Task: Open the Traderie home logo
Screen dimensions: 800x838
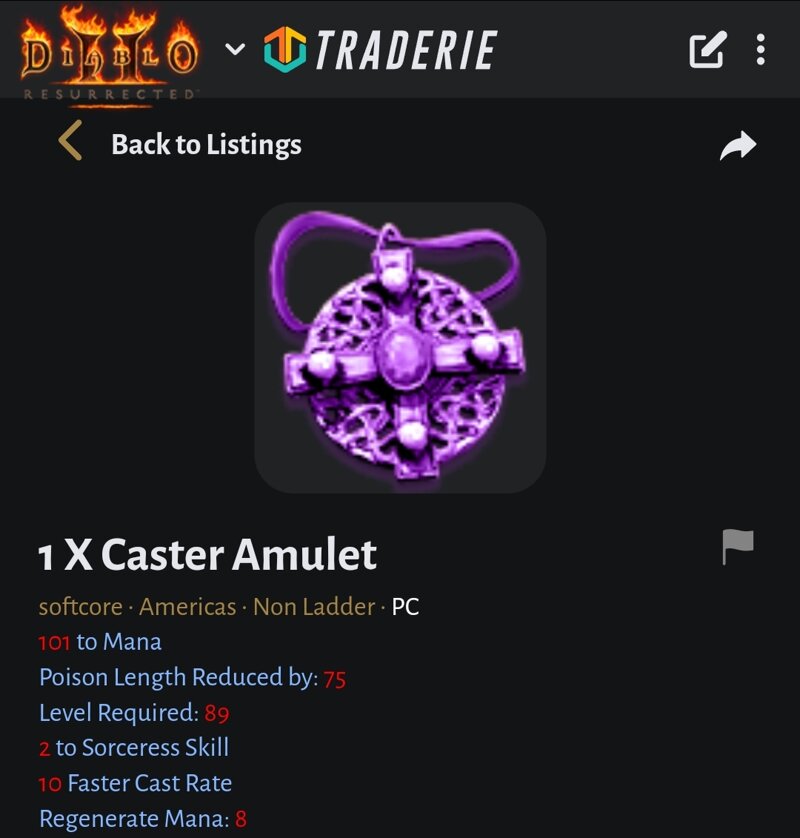Action: pos(380,50)
